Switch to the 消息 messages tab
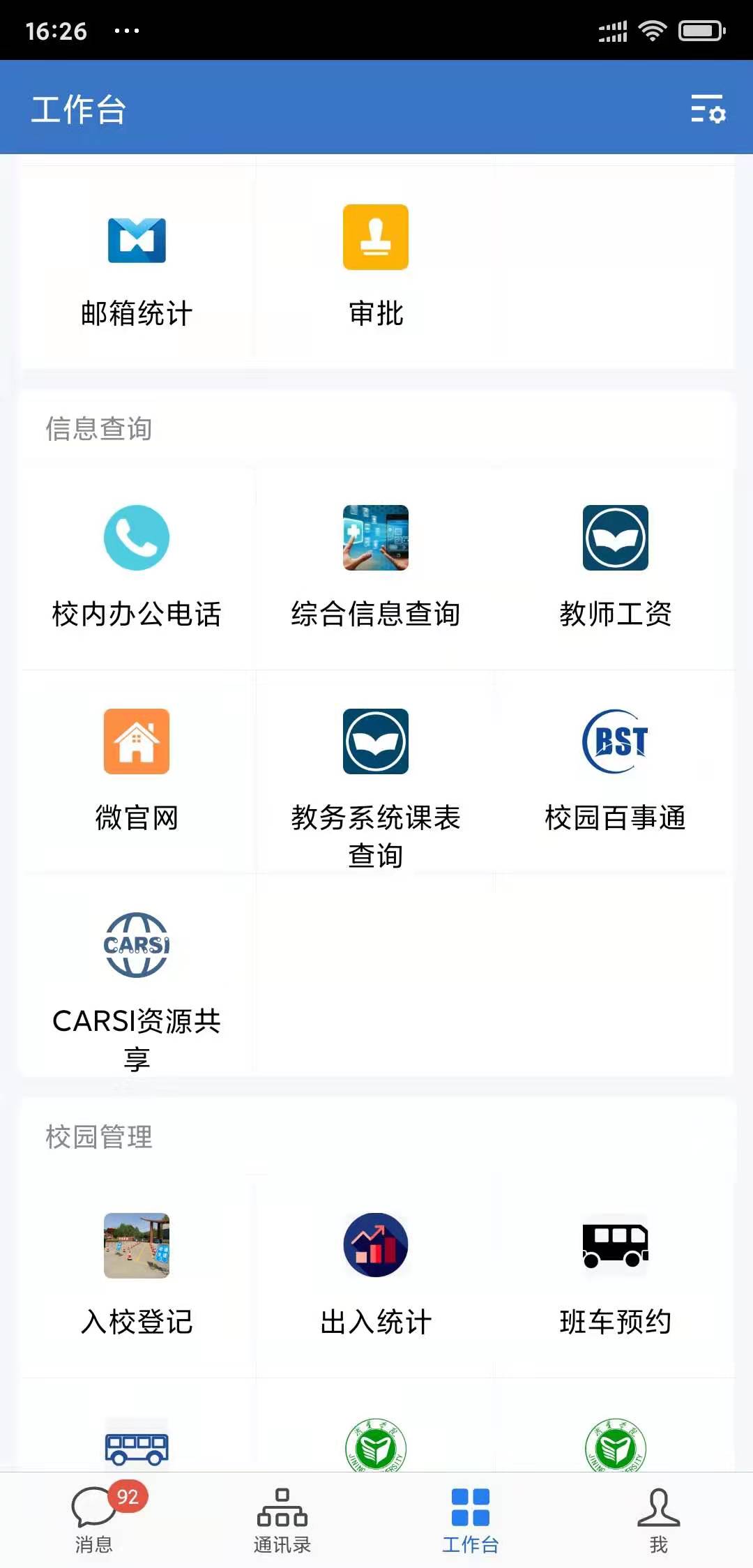This screenshot has height=1568, width=753. [94, 1519]
